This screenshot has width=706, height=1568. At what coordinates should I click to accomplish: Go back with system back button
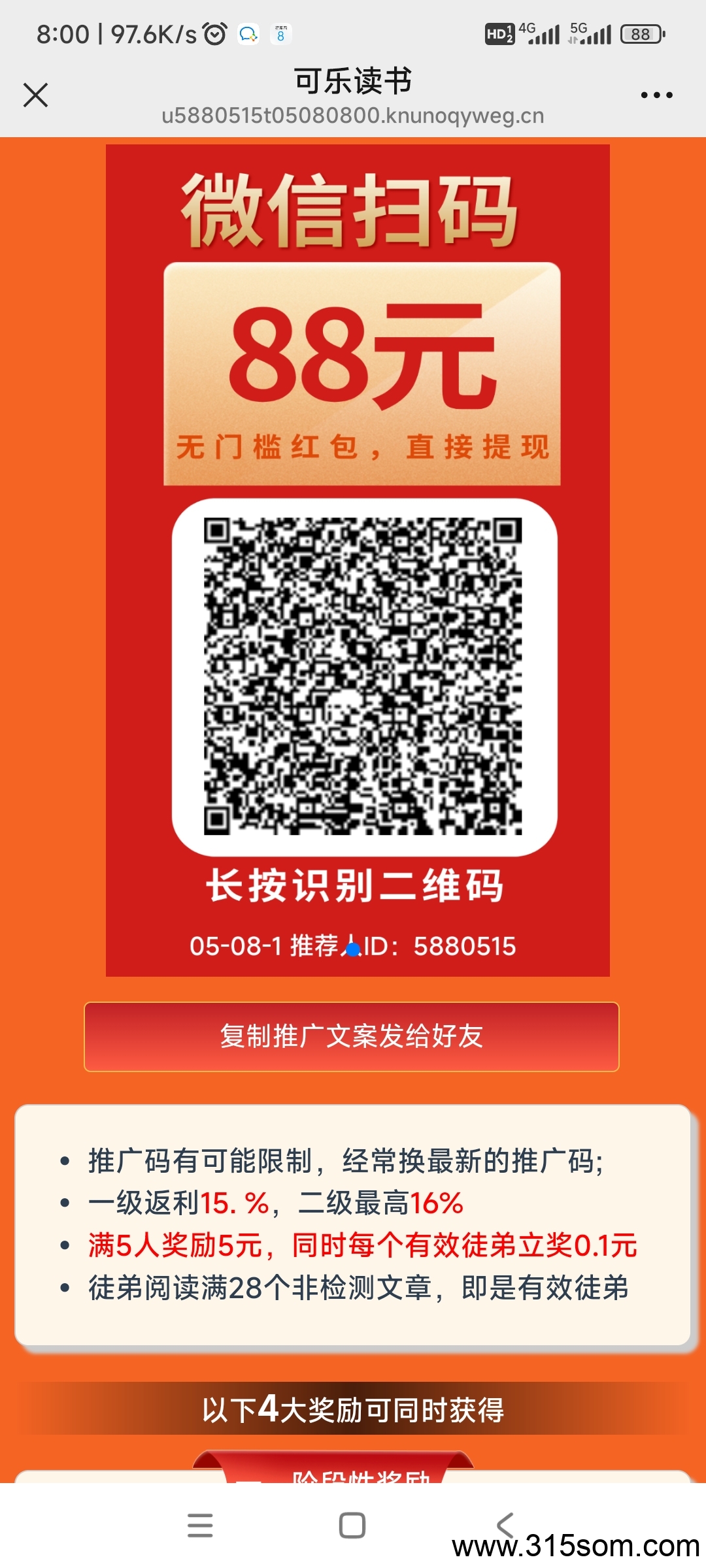(x=505, y=1526)
